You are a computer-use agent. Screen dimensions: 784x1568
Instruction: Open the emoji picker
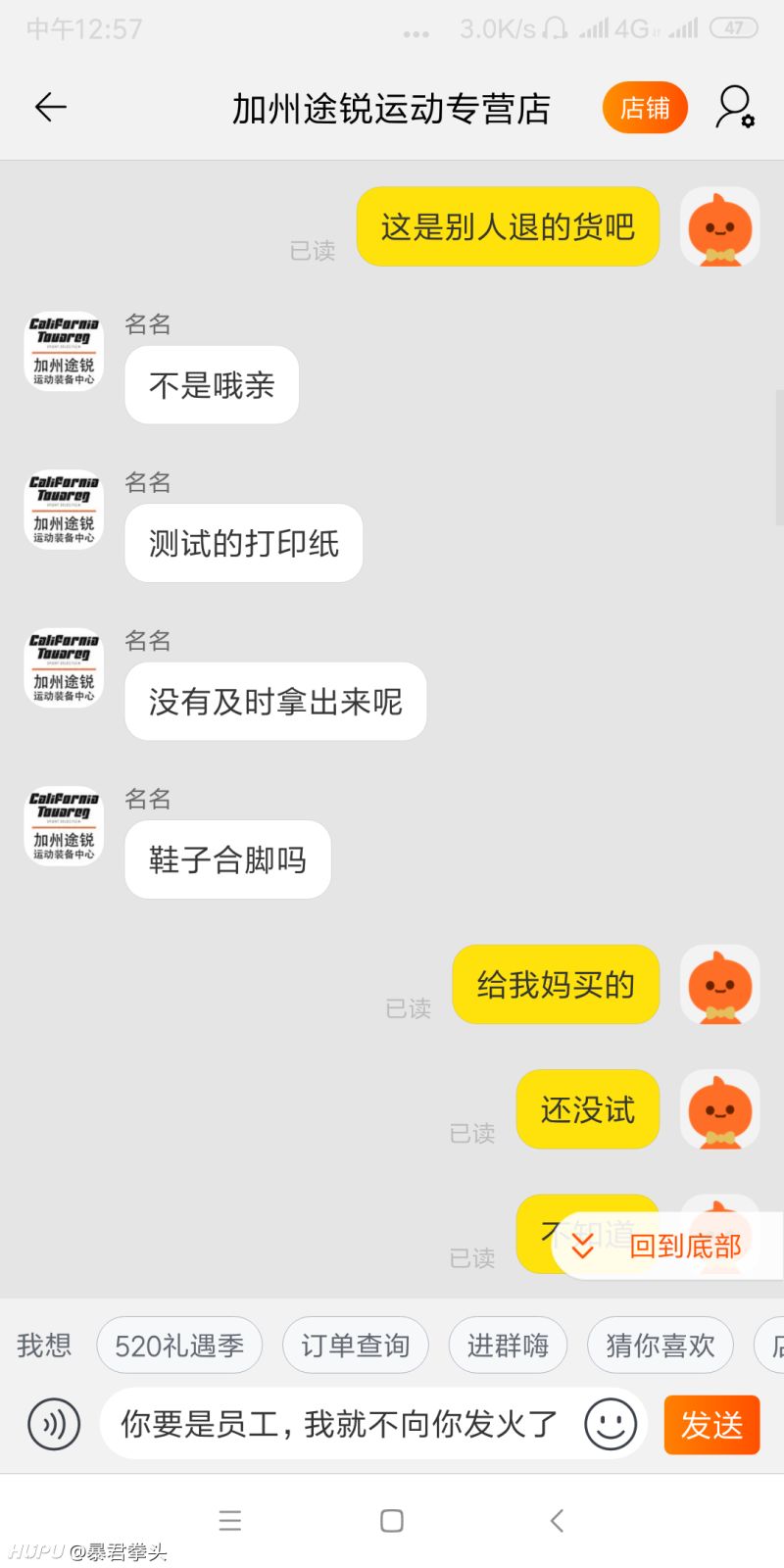coord(611,1424)
